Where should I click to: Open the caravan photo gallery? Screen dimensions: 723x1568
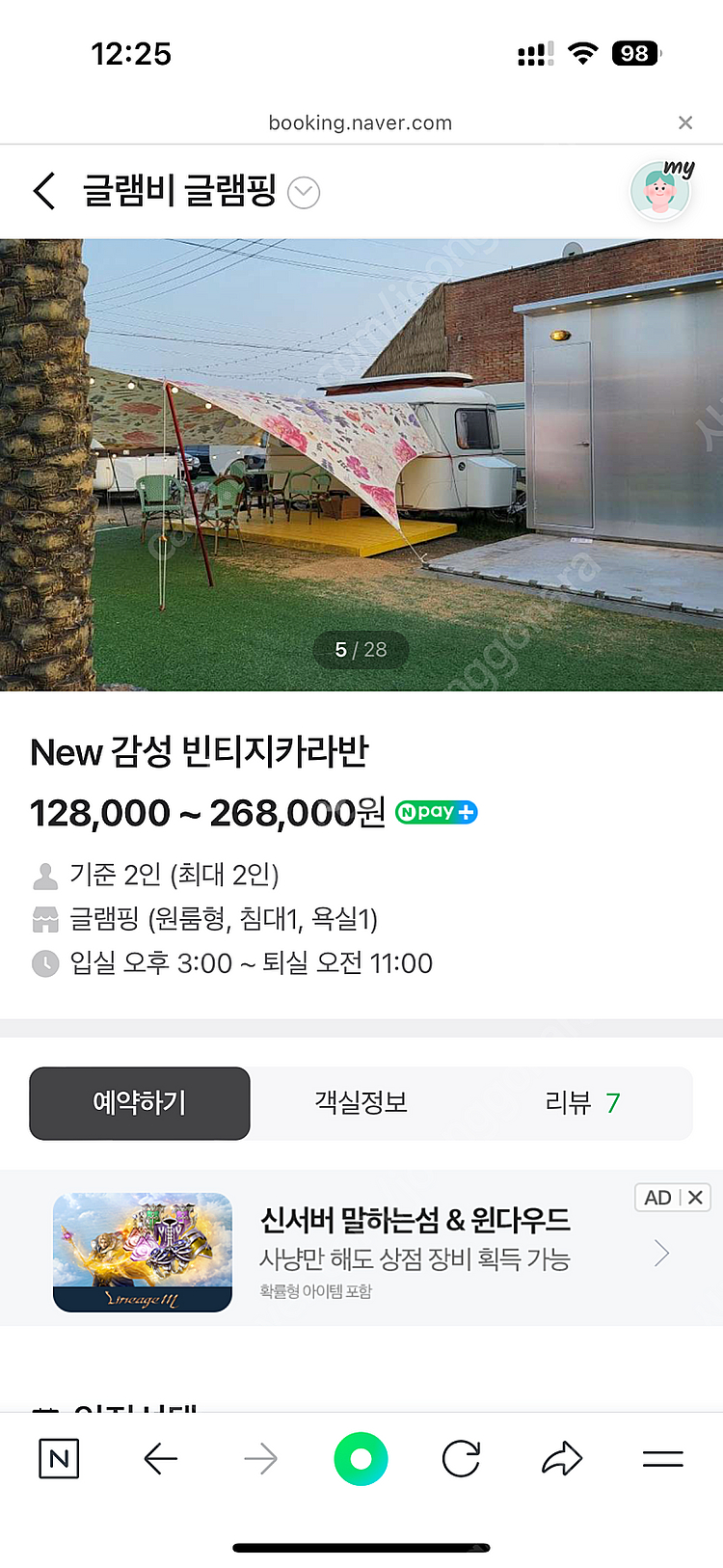[361, 463]
